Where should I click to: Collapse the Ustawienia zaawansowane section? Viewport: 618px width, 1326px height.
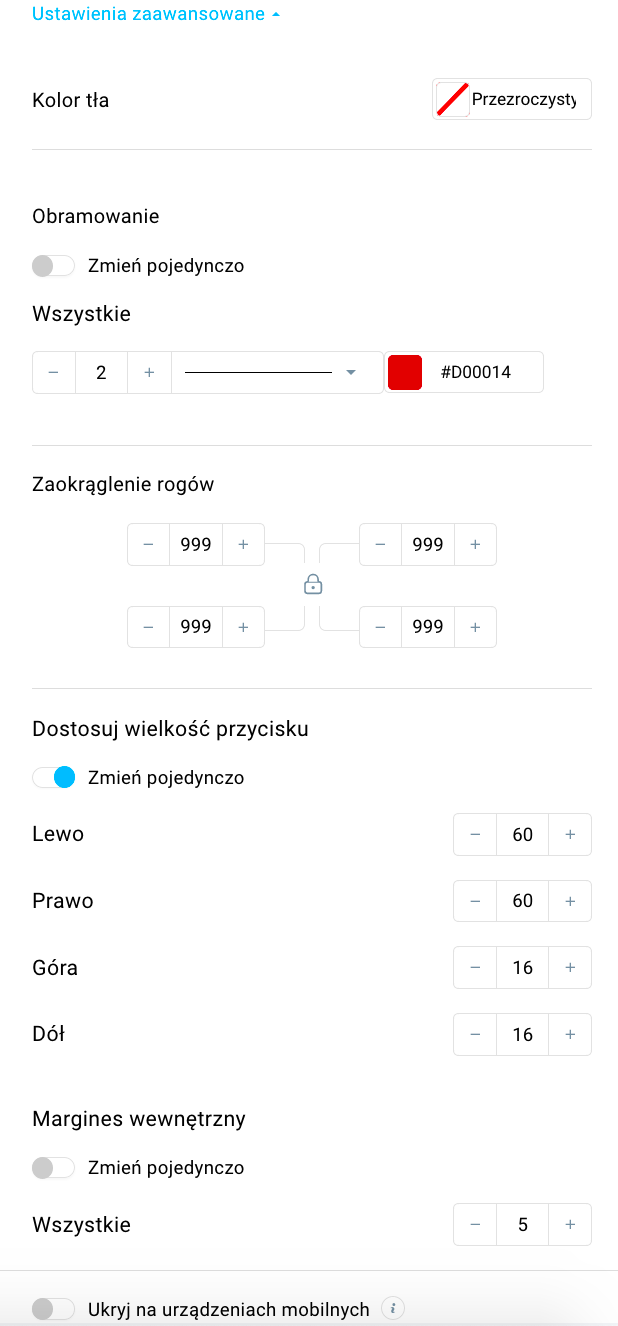[156, 14]
